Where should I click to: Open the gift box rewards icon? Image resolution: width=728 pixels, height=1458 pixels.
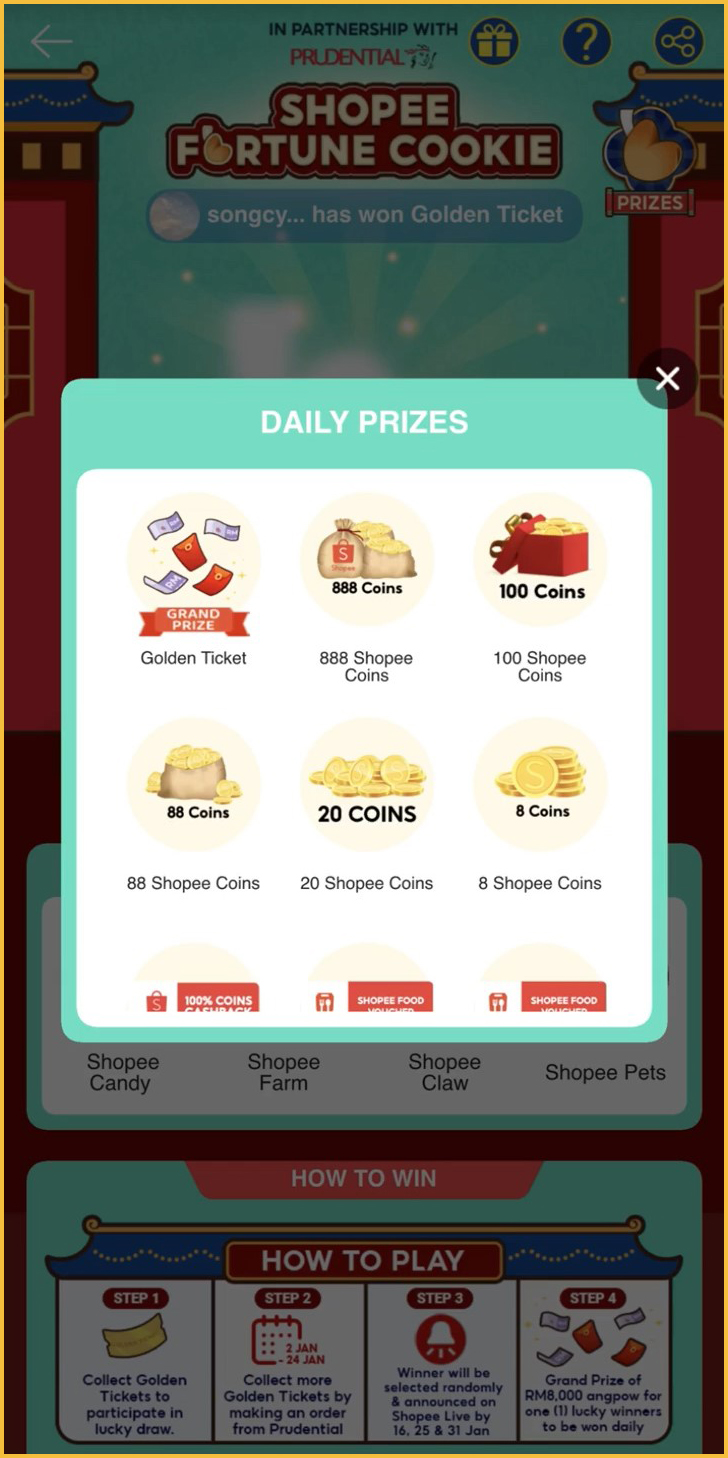tap(494, 42)
